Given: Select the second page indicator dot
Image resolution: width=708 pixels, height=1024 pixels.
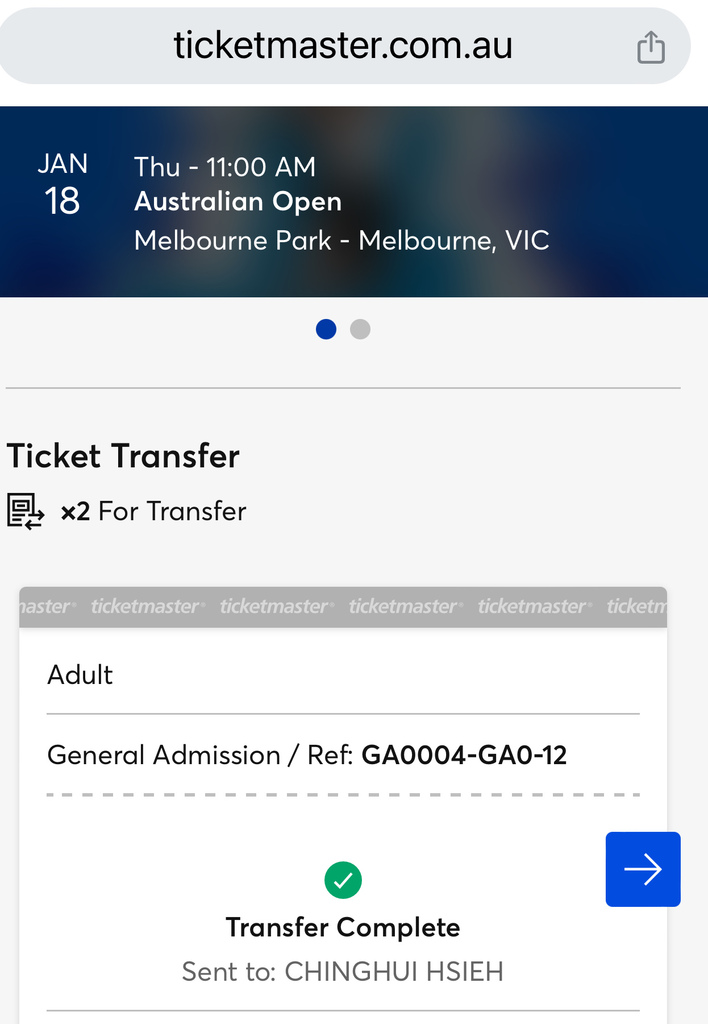Looking at the screenshot, I should point(360,329).
